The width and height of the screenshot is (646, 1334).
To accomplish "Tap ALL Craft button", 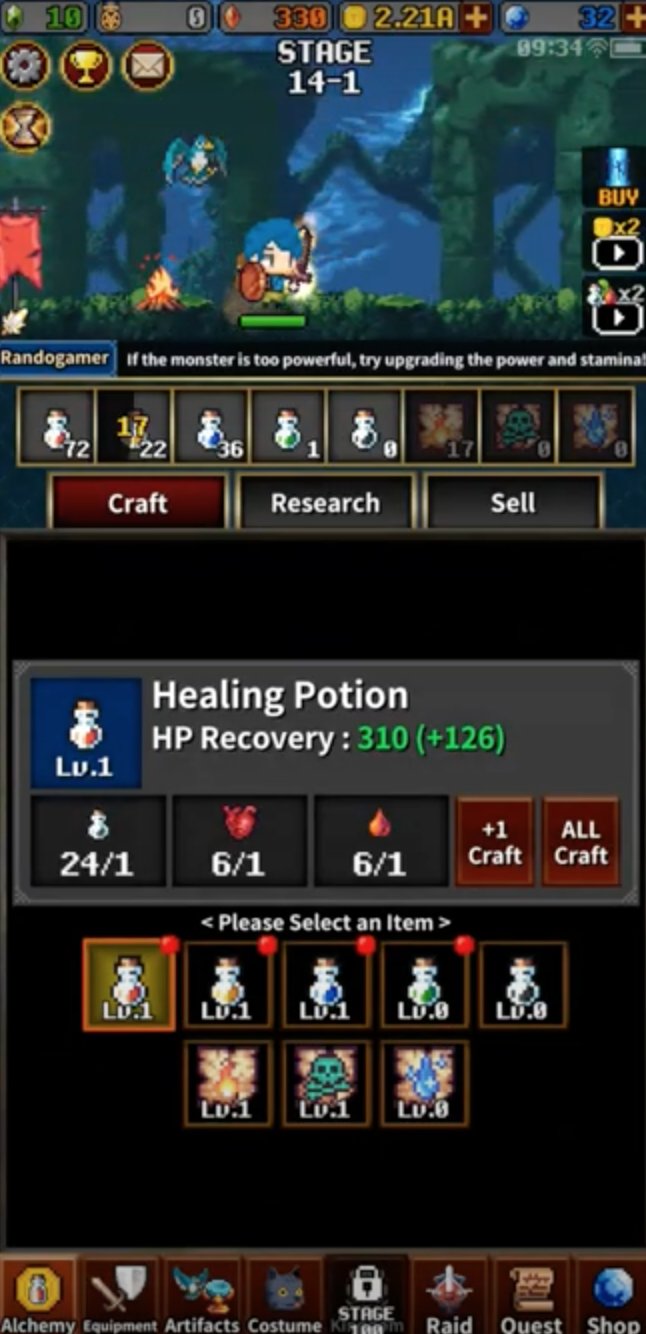I will click(x=581, y=842).
